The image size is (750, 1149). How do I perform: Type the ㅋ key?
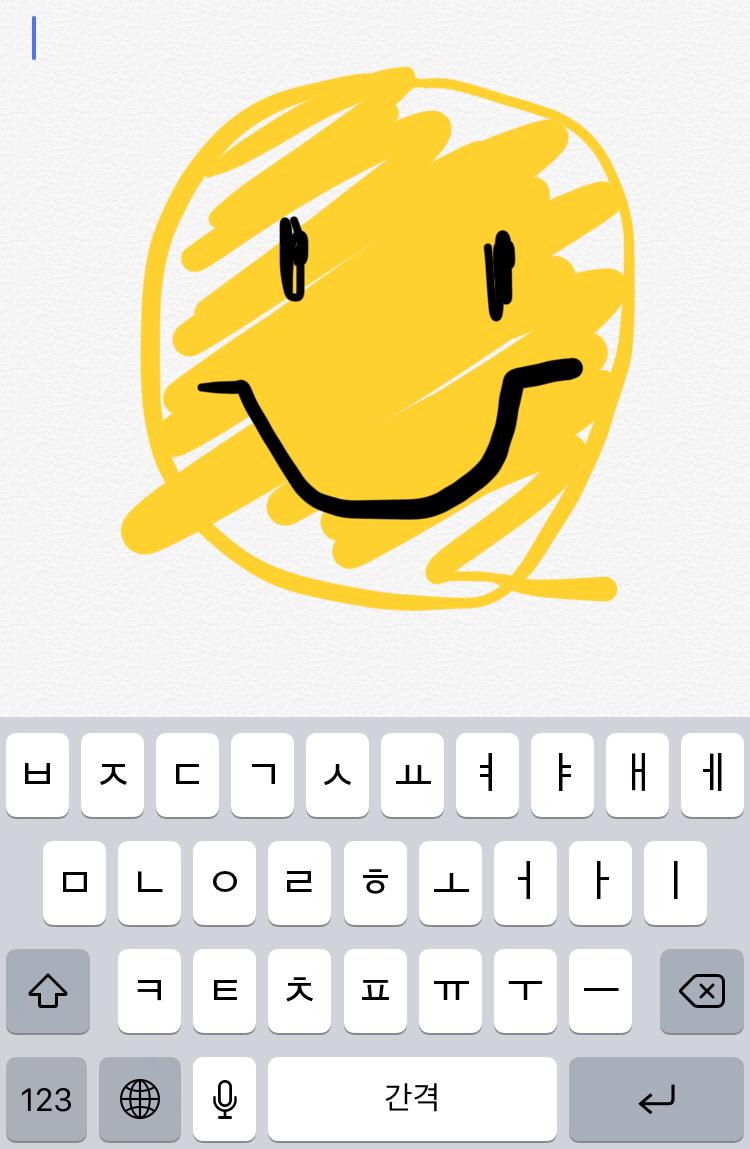pyautogui.click(x=149, y=991)
